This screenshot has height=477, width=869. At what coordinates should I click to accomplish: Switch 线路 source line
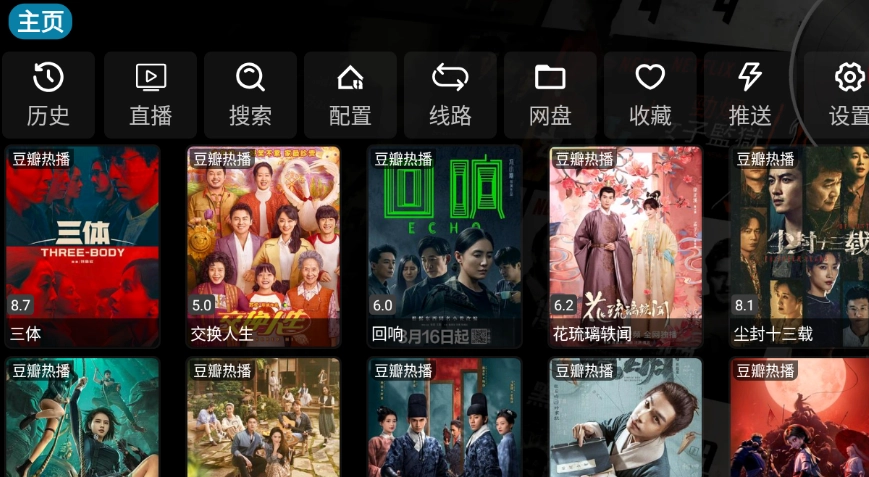450,95
